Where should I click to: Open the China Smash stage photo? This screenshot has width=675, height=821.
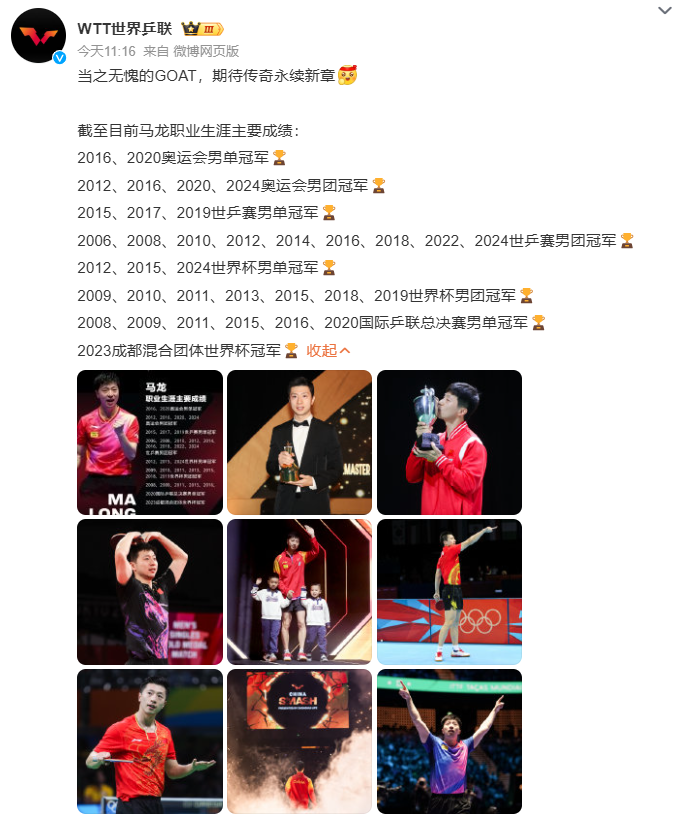299,741
